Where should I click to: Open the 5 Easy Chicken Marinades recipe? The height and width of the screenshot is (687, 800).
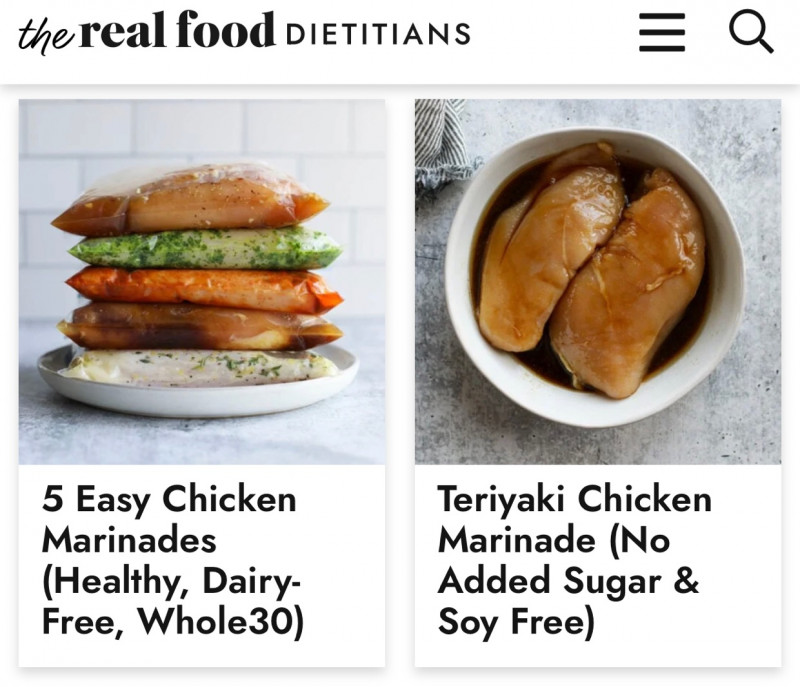coord(170,560)
